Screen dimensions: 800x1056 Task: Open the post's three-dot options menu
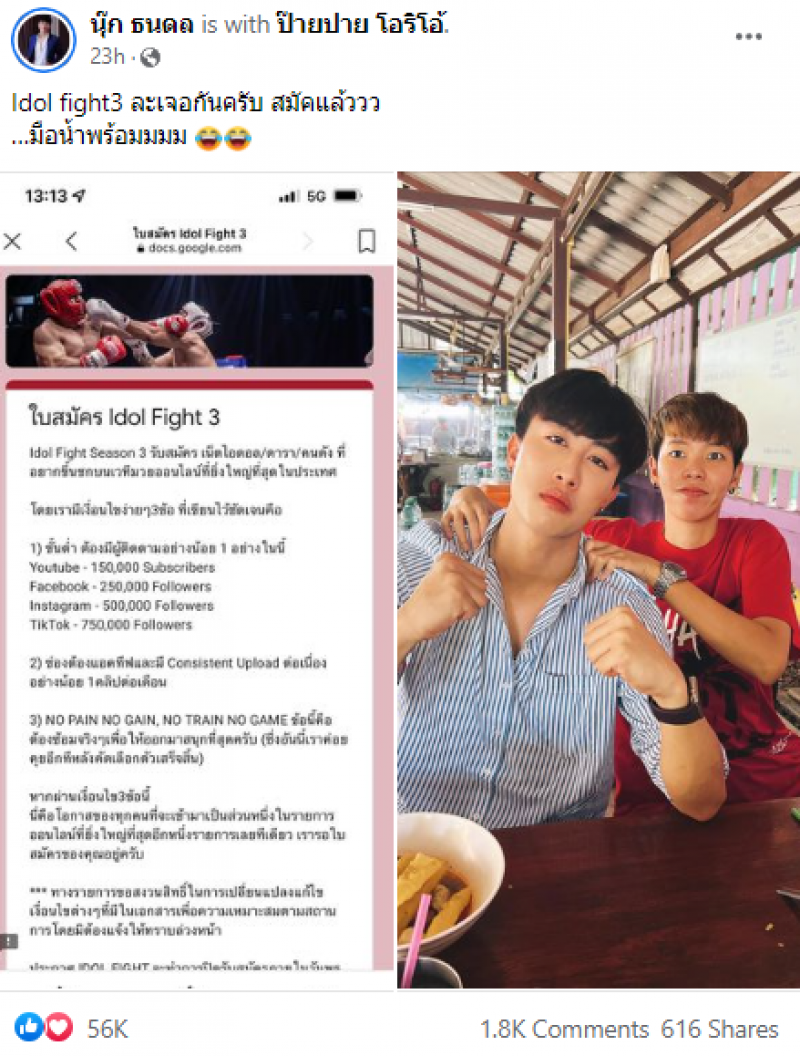click(x=748, y=37)
